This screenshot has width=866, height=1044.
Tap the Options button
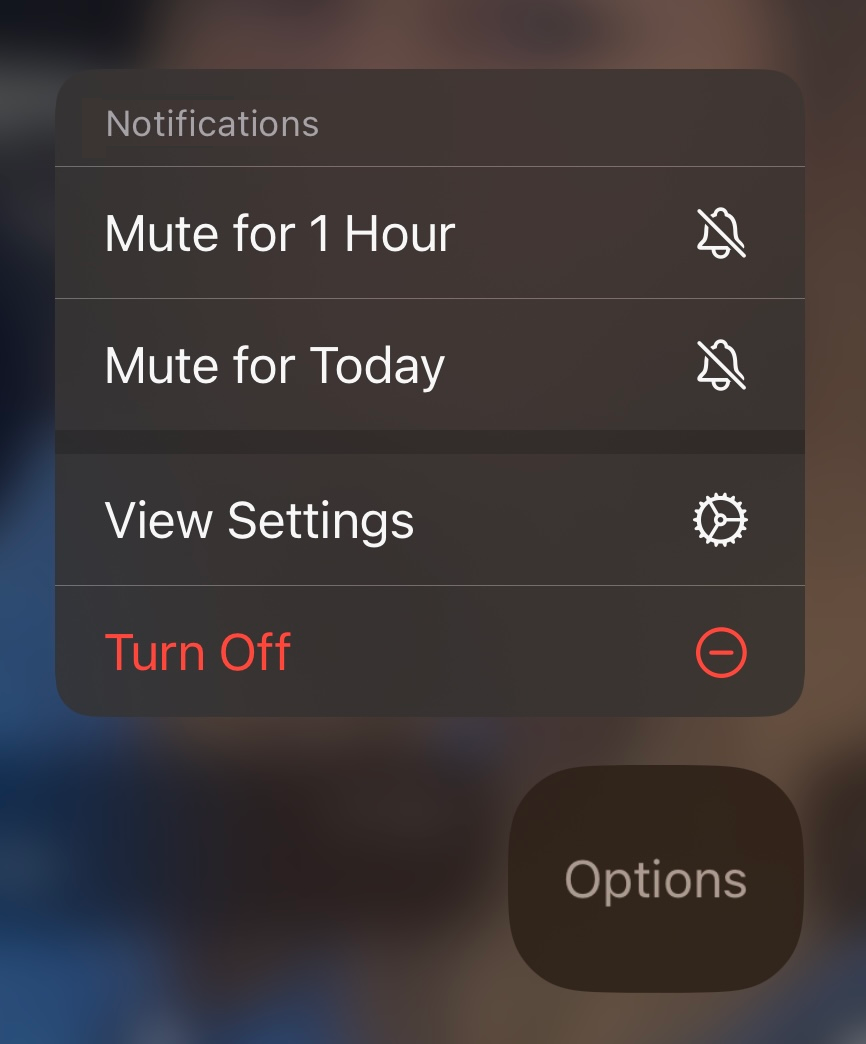tap(655, 879)
